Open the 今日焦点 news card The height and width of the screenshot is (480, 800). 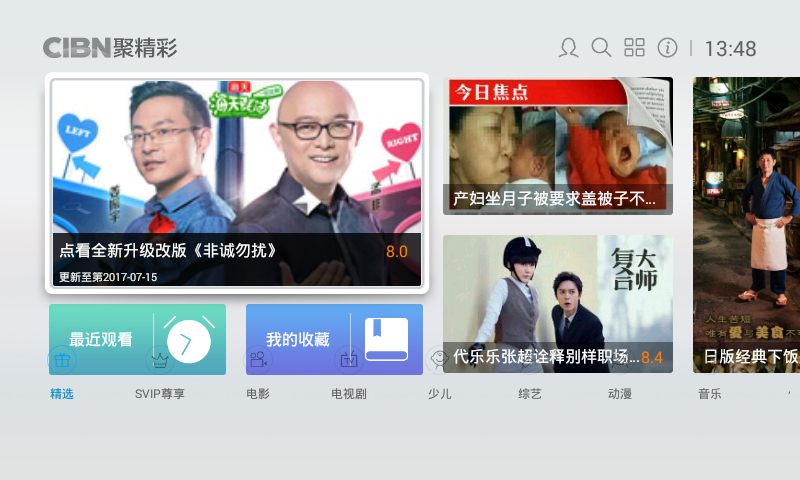tap(557, 146)
